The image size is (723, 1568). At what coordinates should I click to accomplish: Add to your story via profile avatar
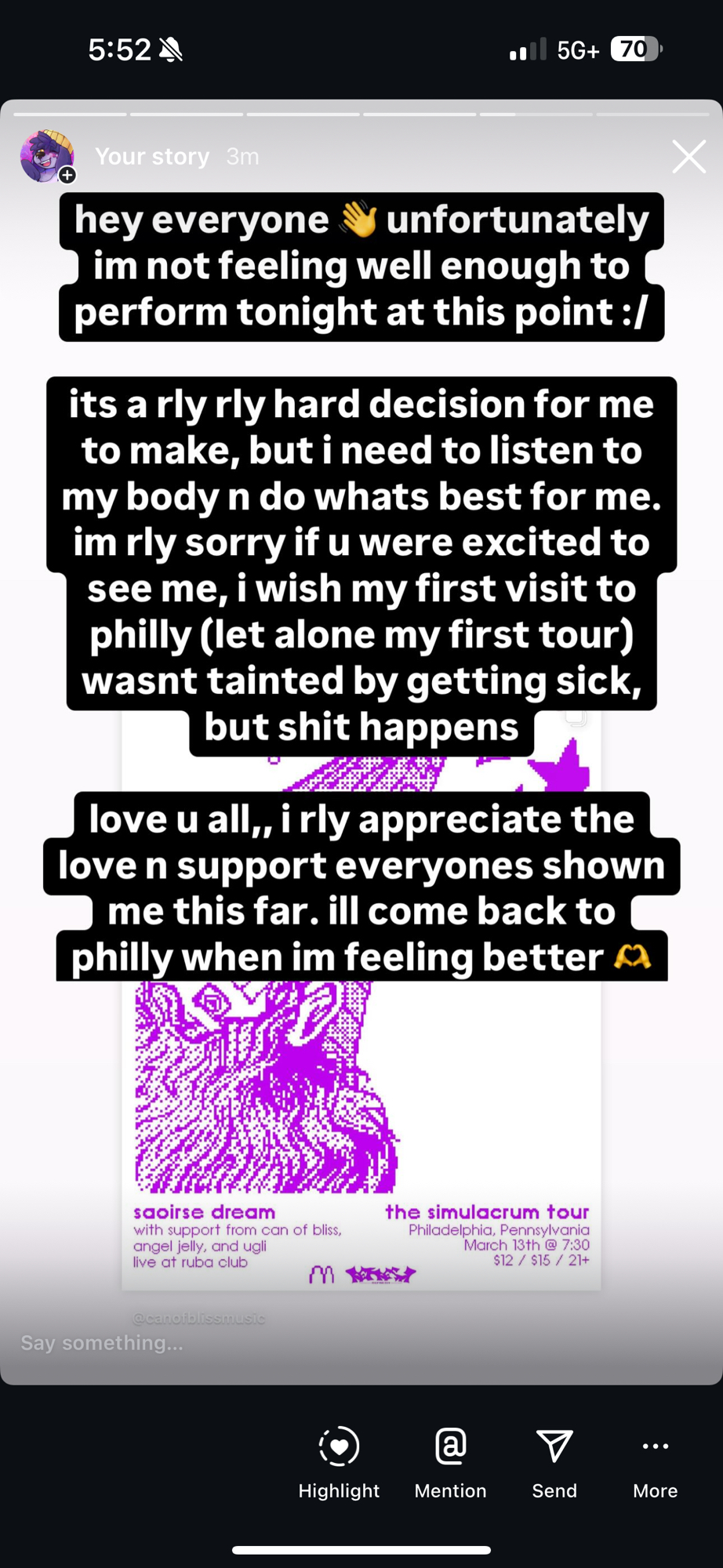(47, 157)
